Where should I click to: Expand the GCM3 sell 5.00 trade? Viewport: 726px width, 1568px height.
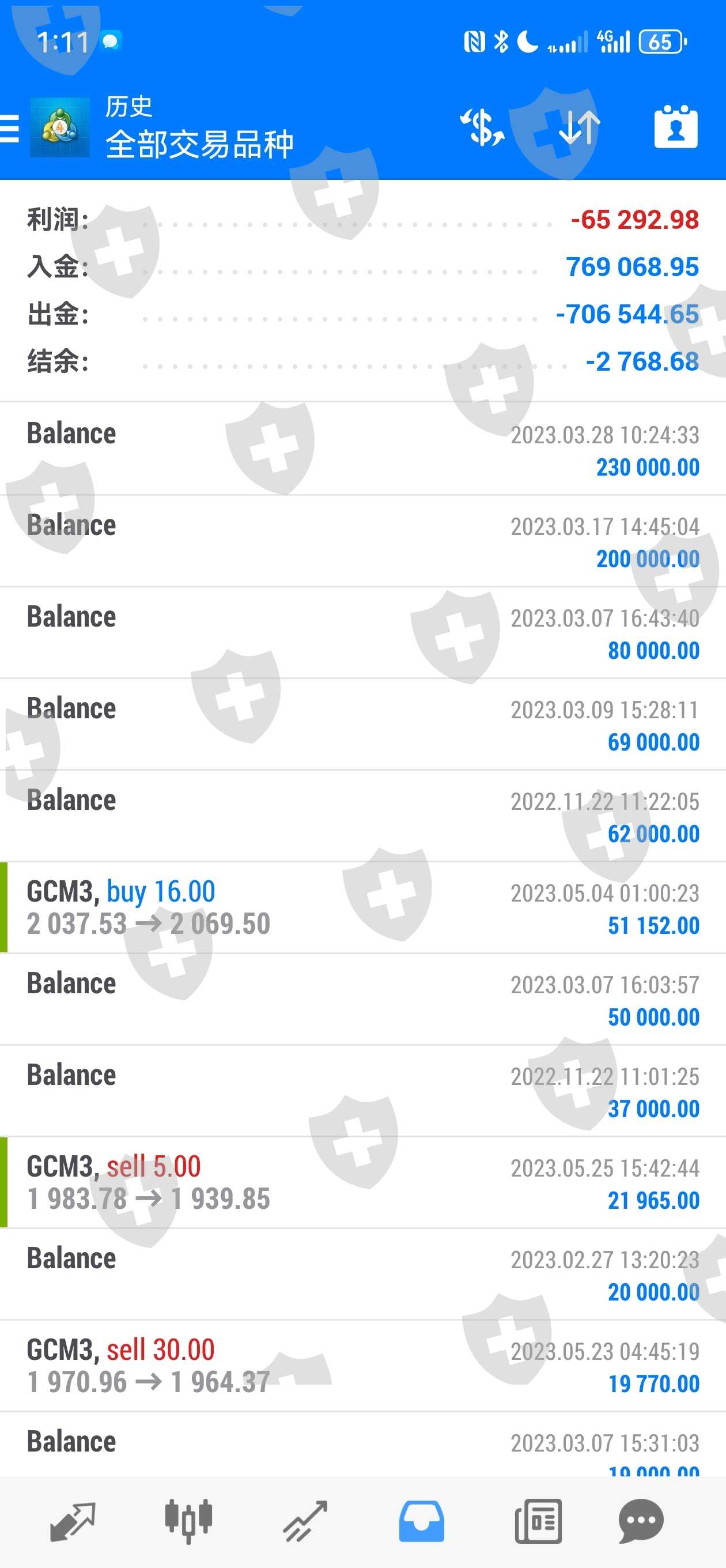click(362, 1182)
